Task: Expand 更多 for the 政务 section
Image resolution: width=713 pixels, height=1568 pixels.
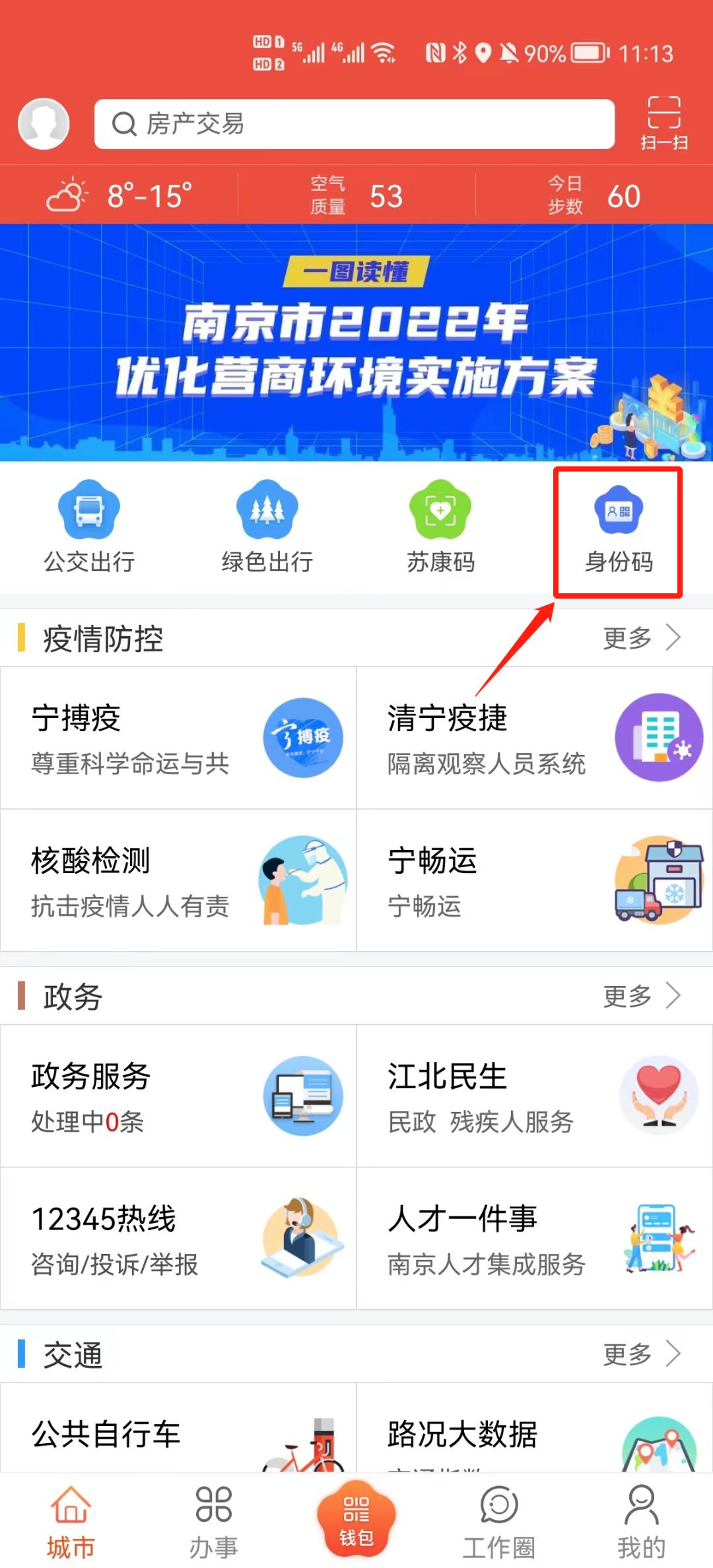Action: (640, 996)
